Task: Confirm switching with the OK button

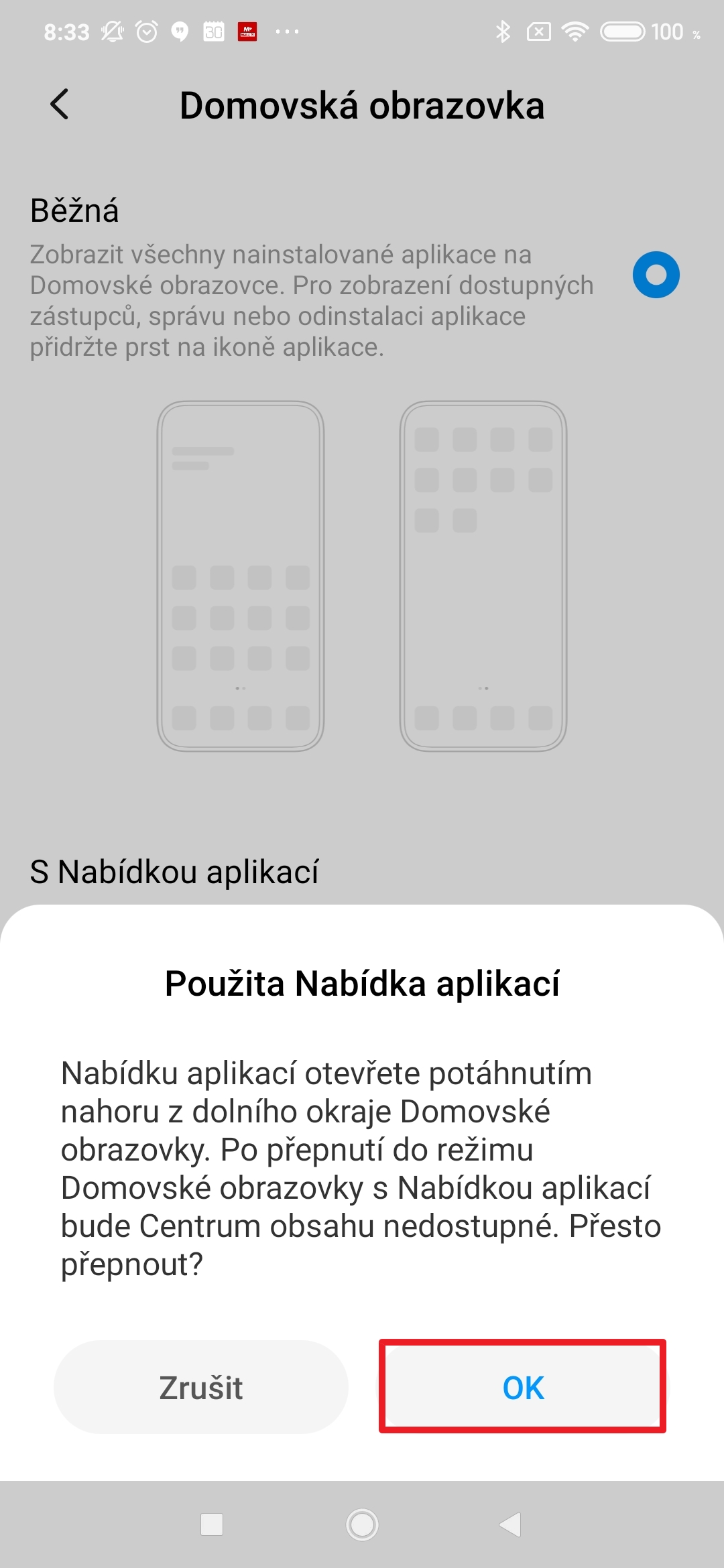Action: (523, 1387)
